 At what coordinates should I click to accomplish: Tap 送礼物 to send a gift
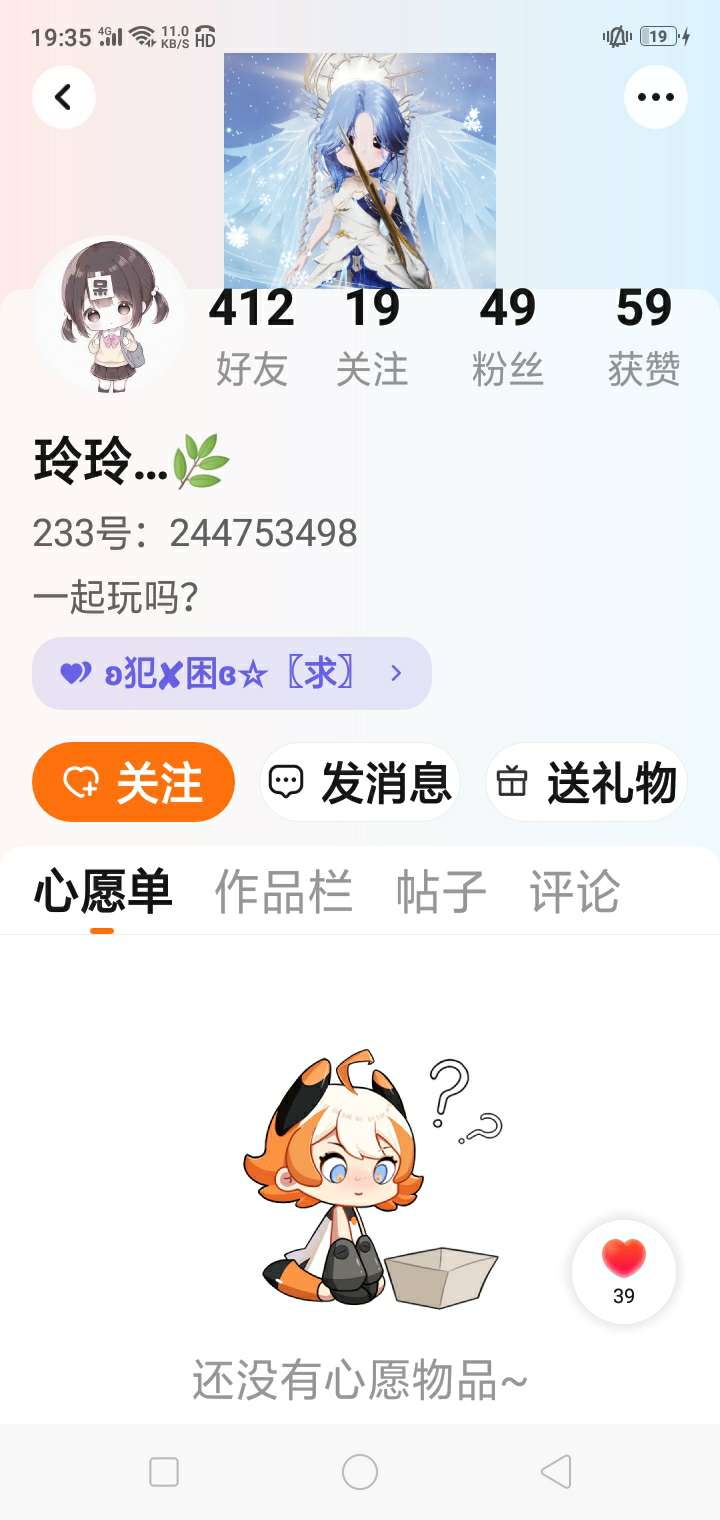pyautogui.click(x=587, y=782)
